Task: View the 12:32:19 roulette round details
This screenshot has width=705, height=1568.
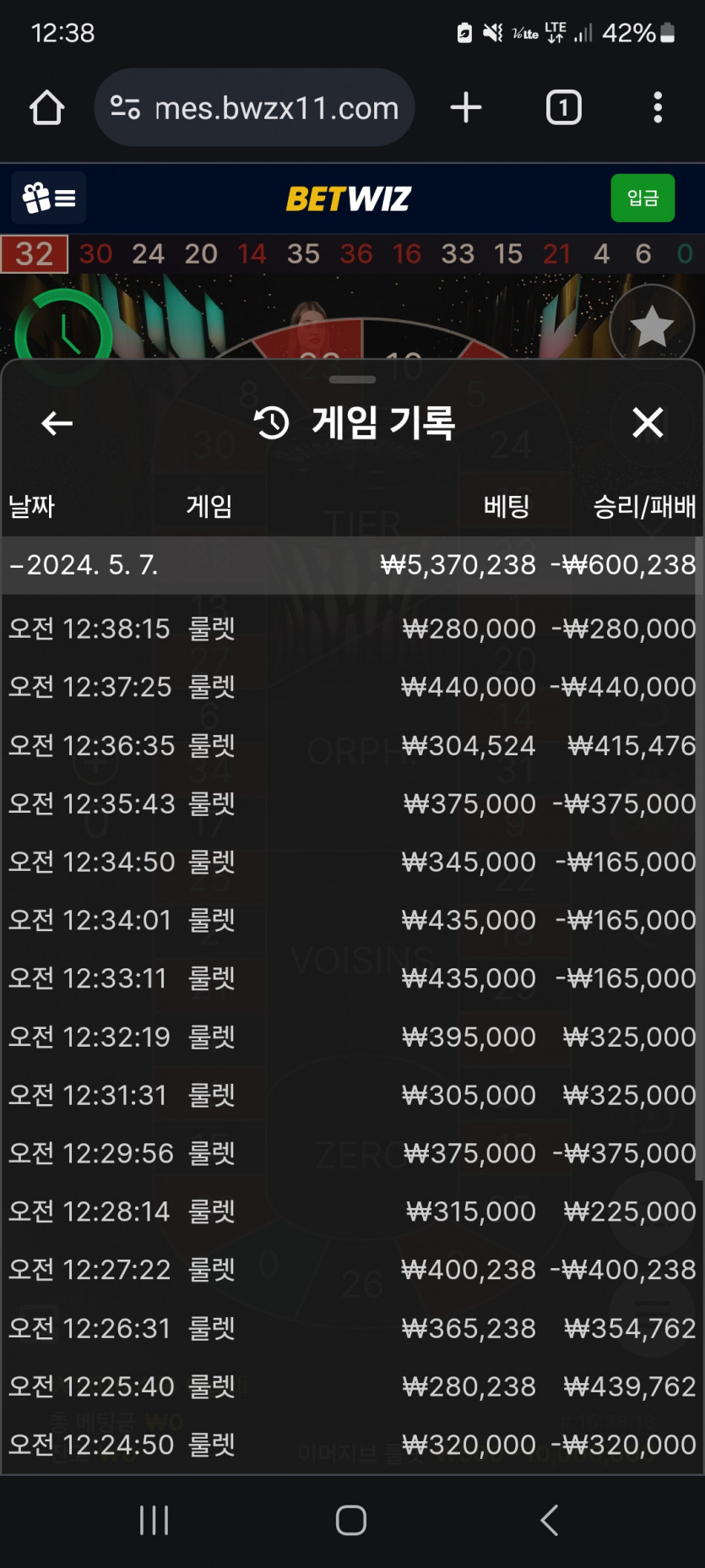Action: click(x=352, y=1037)
